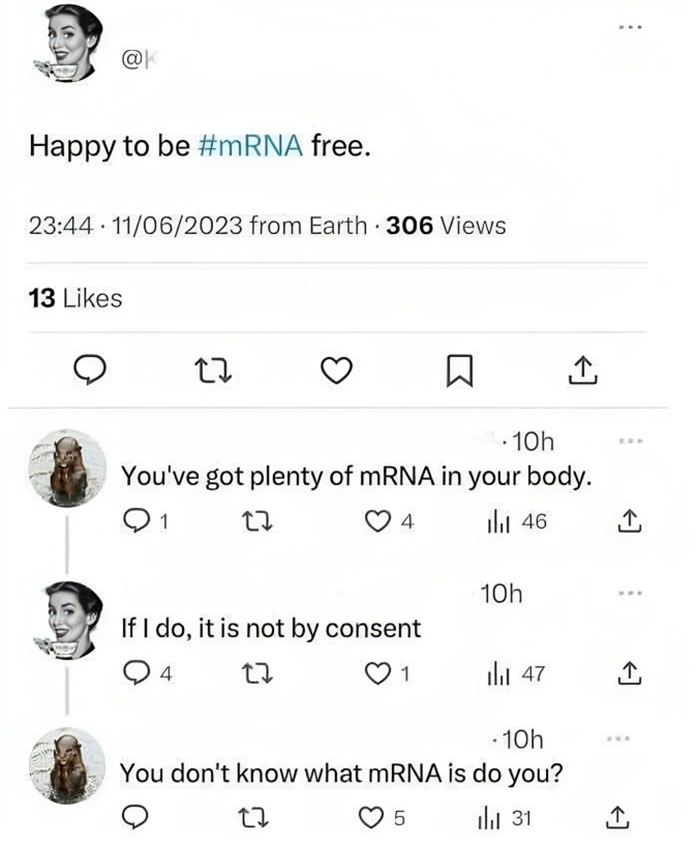Like 'You don't know what mRNA is' reply
The image size is (700, 843).
(369, 819)
